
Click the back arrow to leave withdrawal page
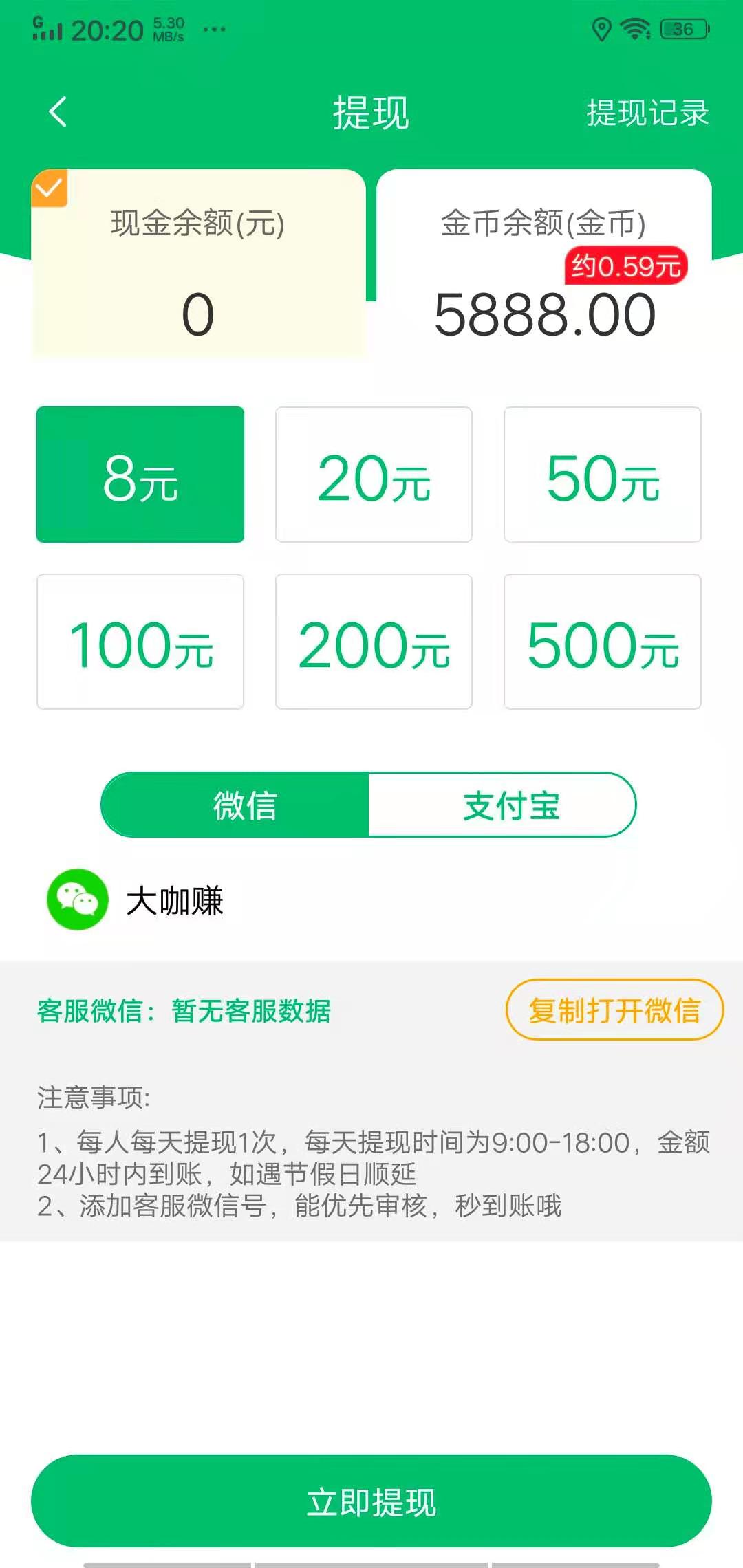point(58,112)
